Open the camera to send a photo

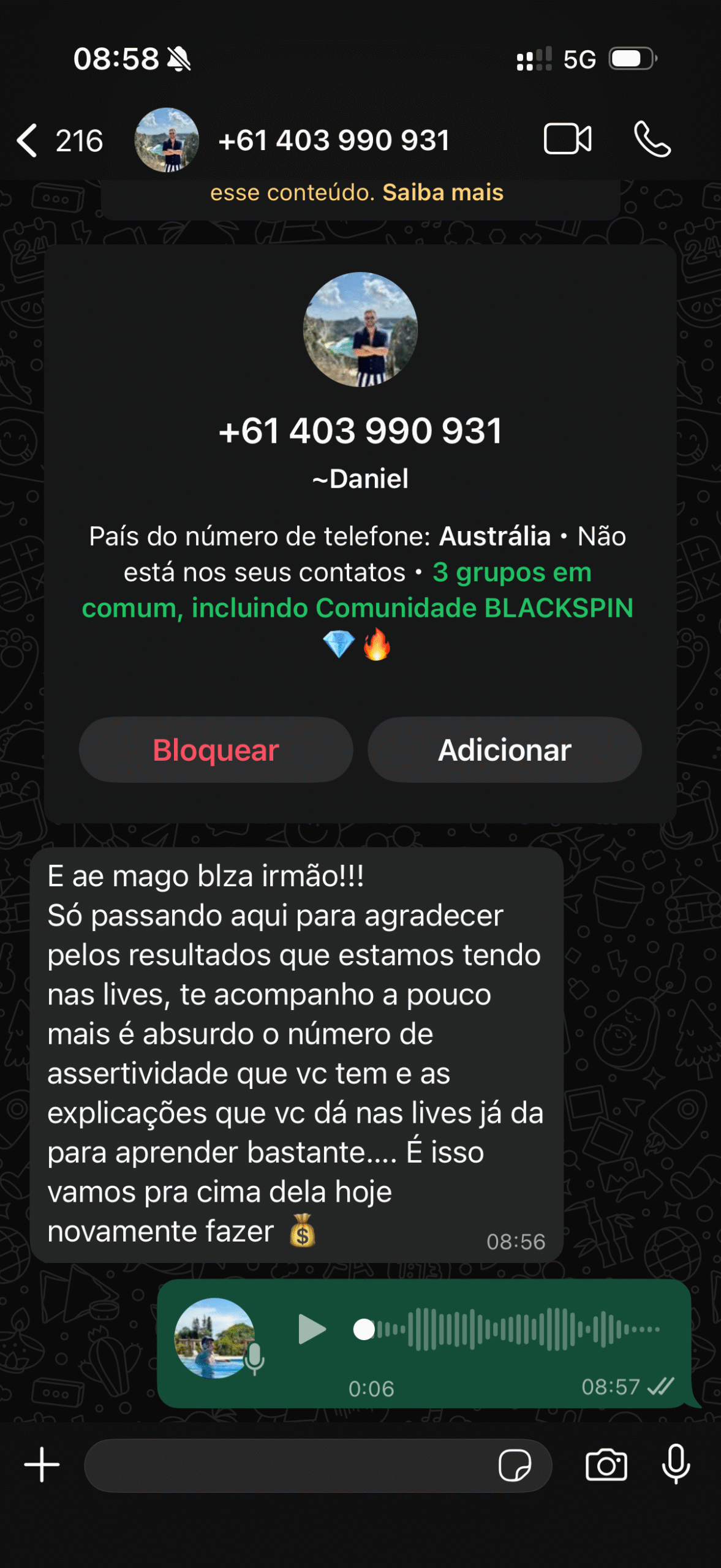(x=606, y=1465)
